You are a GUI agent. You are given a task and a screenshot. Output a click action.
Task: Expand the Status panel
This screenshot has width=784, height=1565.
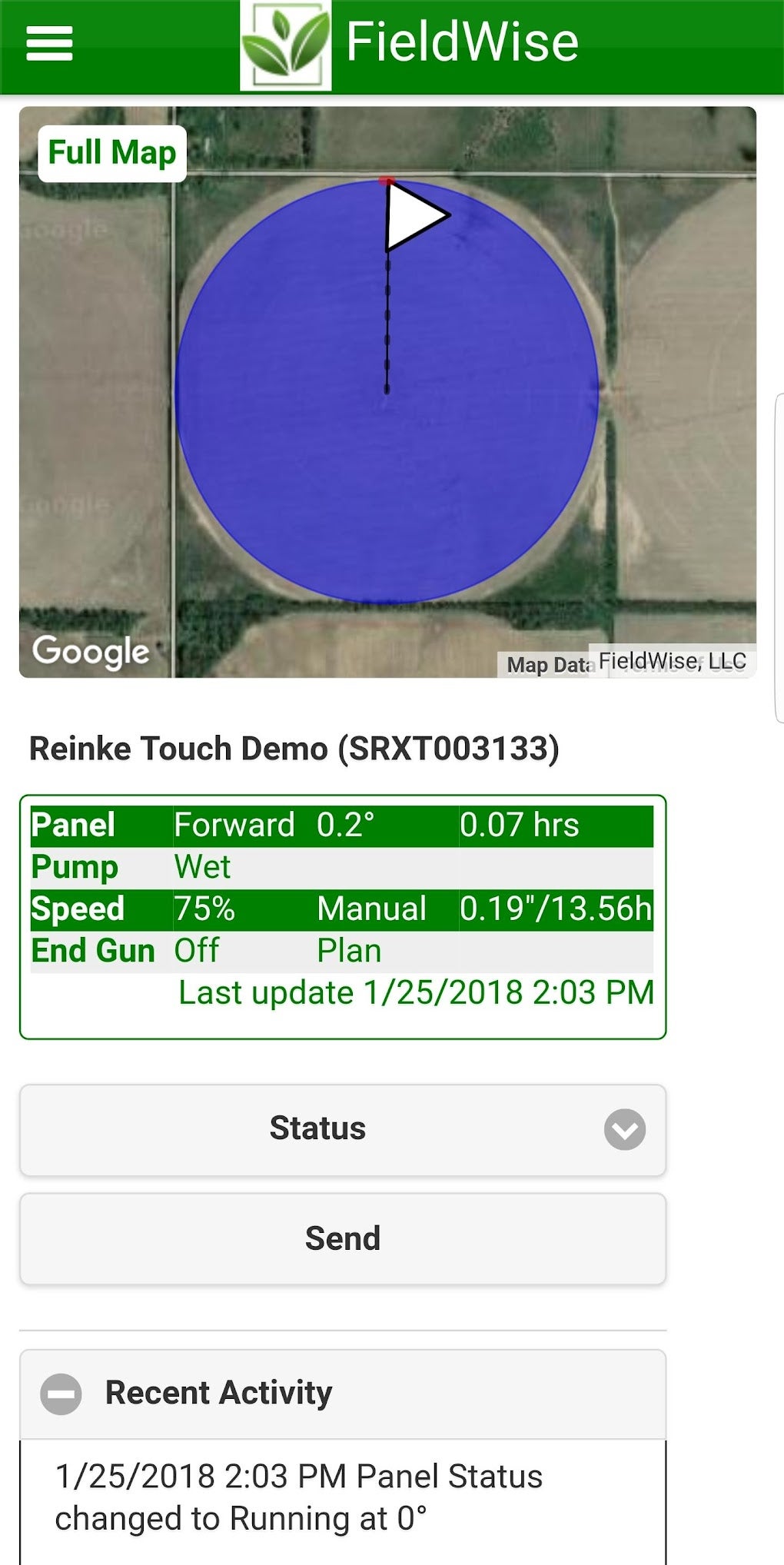(x=319, y=1129)
